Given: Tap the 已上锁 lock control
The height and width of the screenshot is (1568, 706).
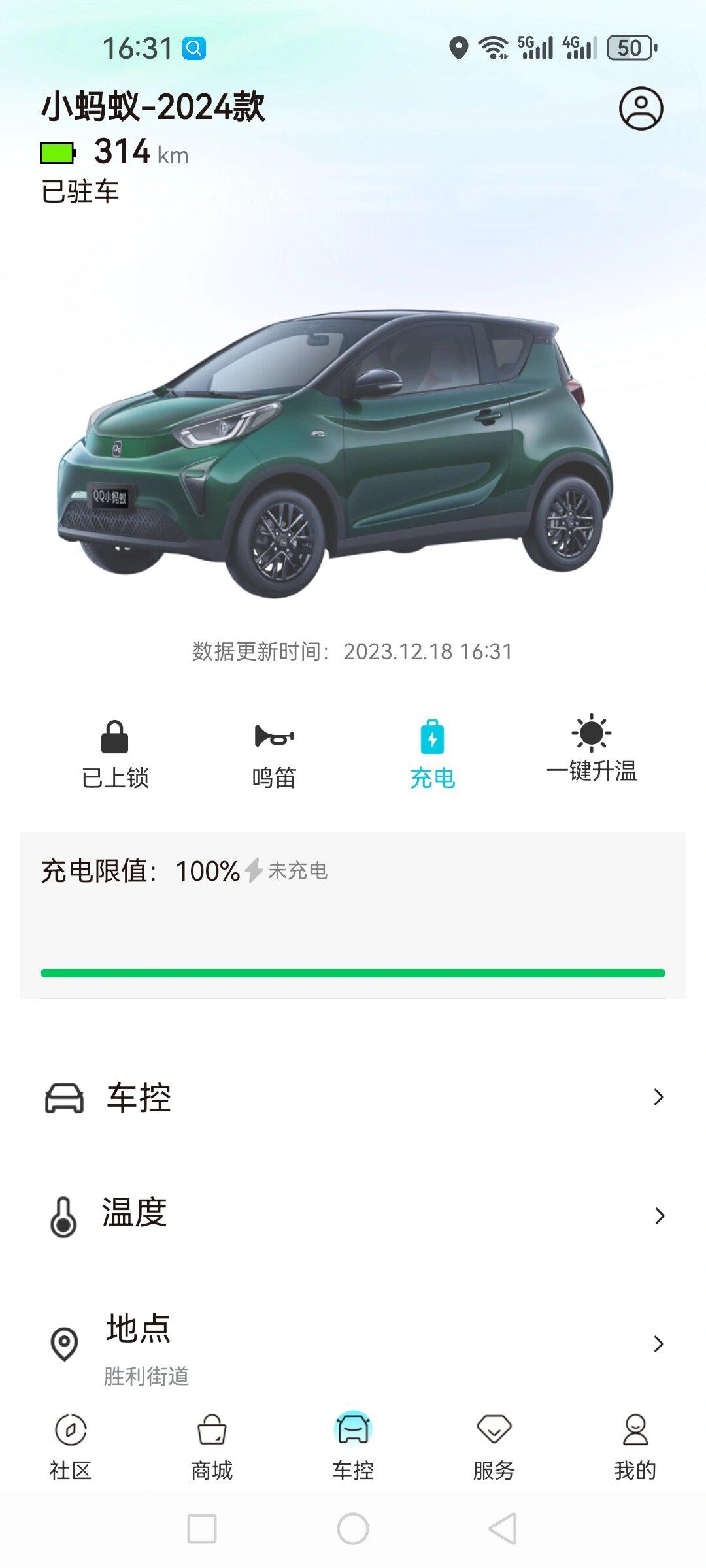Looking at the screenshot, I should point(115,755).
